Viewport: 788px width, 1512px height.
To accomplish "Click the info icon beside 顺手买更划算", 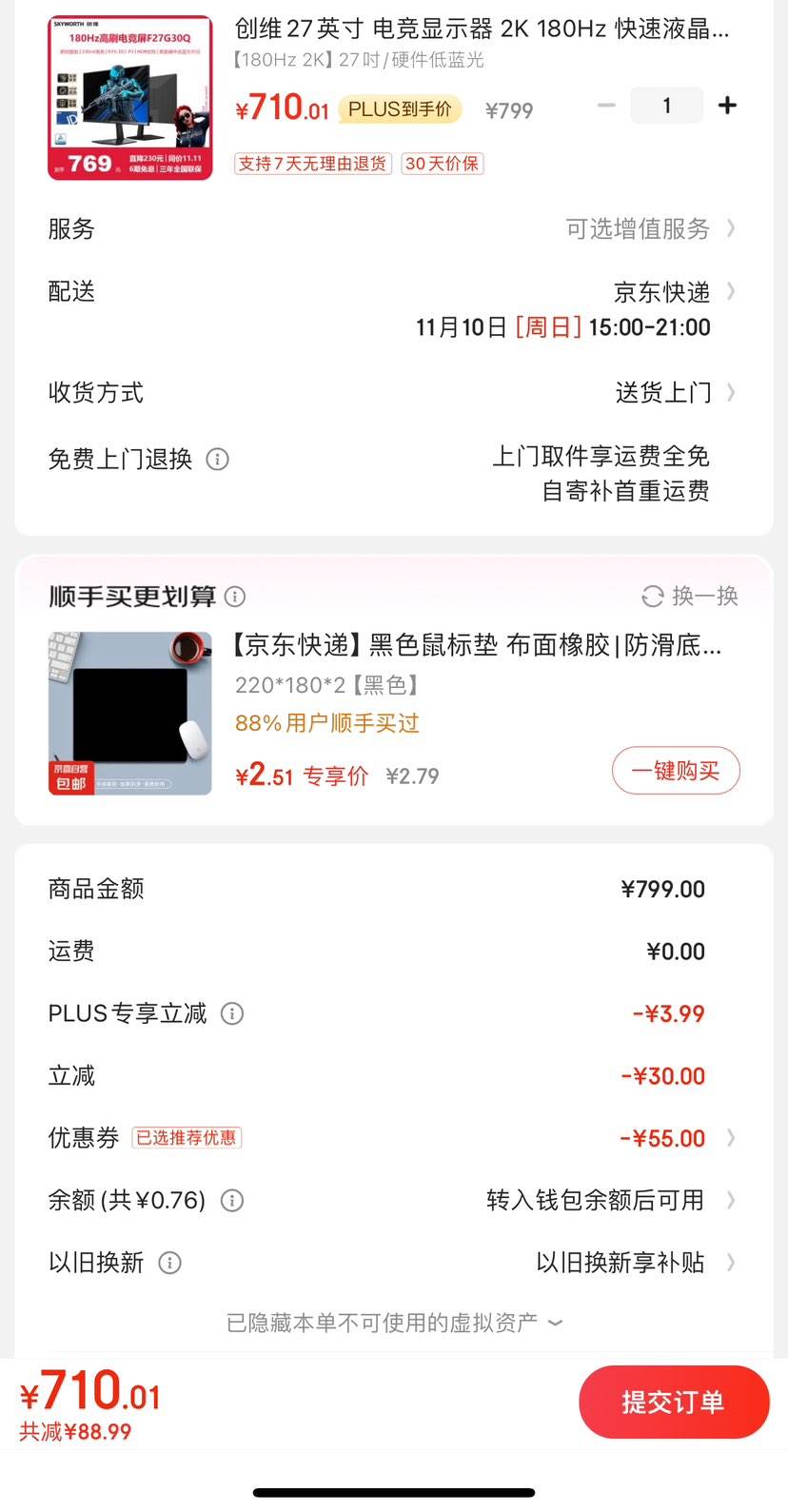I will coord(235,597).
